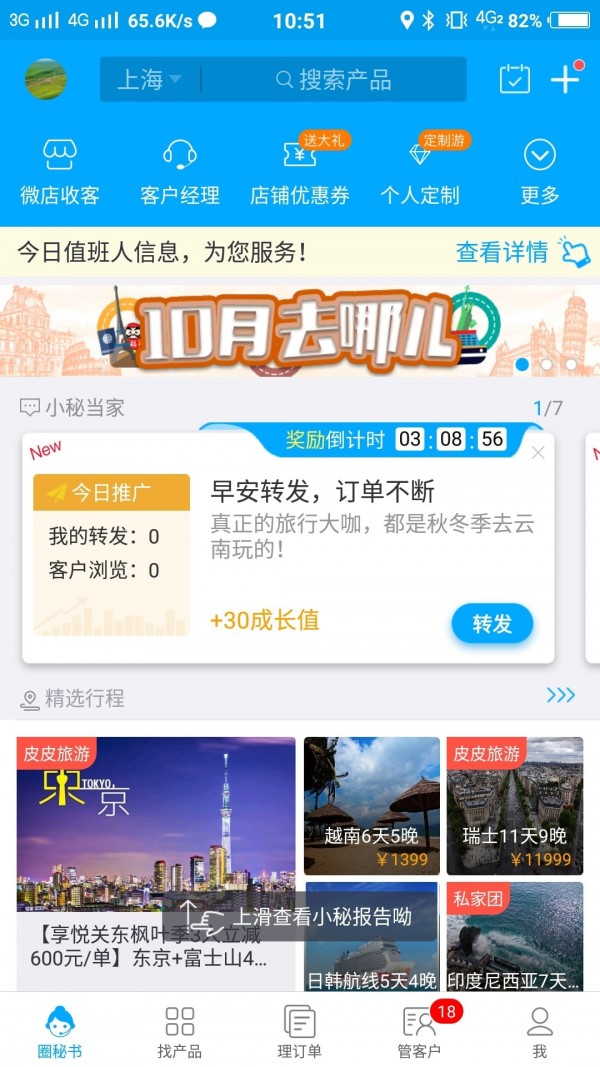Open 店铺优惠券
The width and height of the screenshot is (600, 1067).
pos(300,171)
